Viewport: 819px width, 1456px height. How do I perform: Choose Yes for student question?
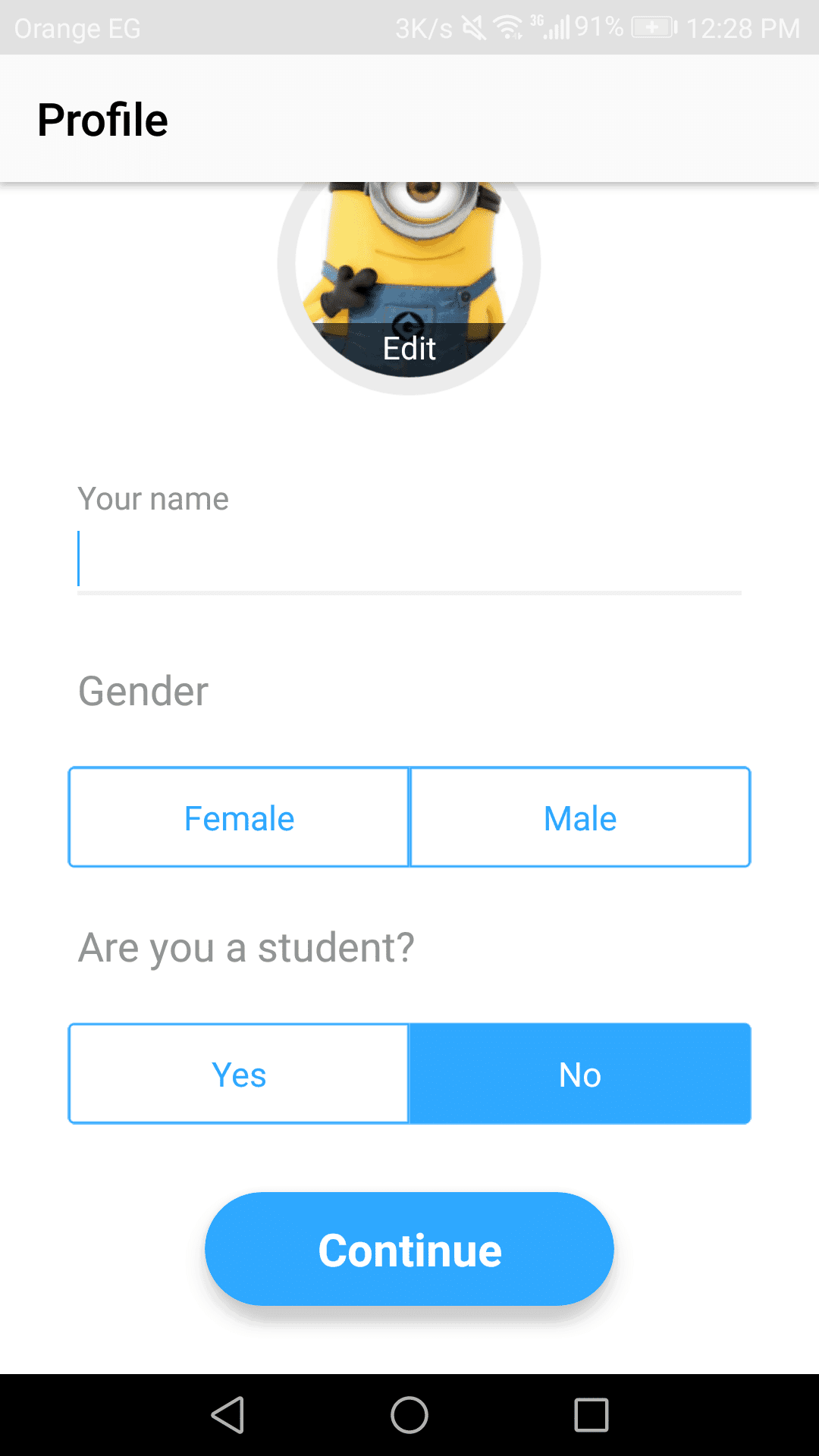point(239,1074)
